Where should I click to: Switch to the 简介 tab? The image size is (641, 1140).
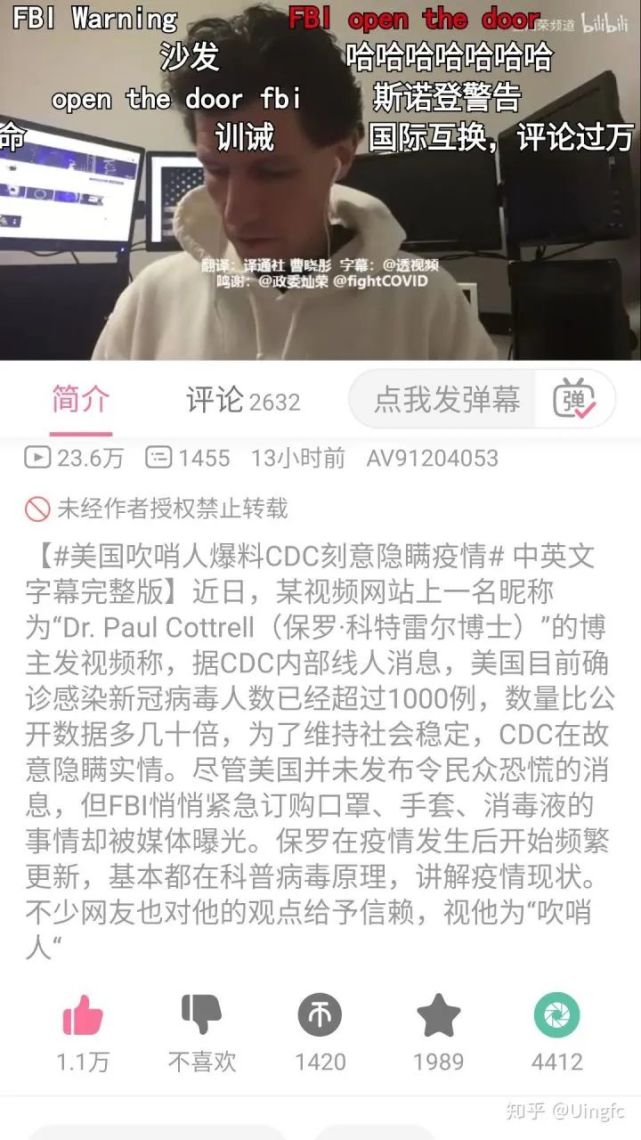click(81, 400)
